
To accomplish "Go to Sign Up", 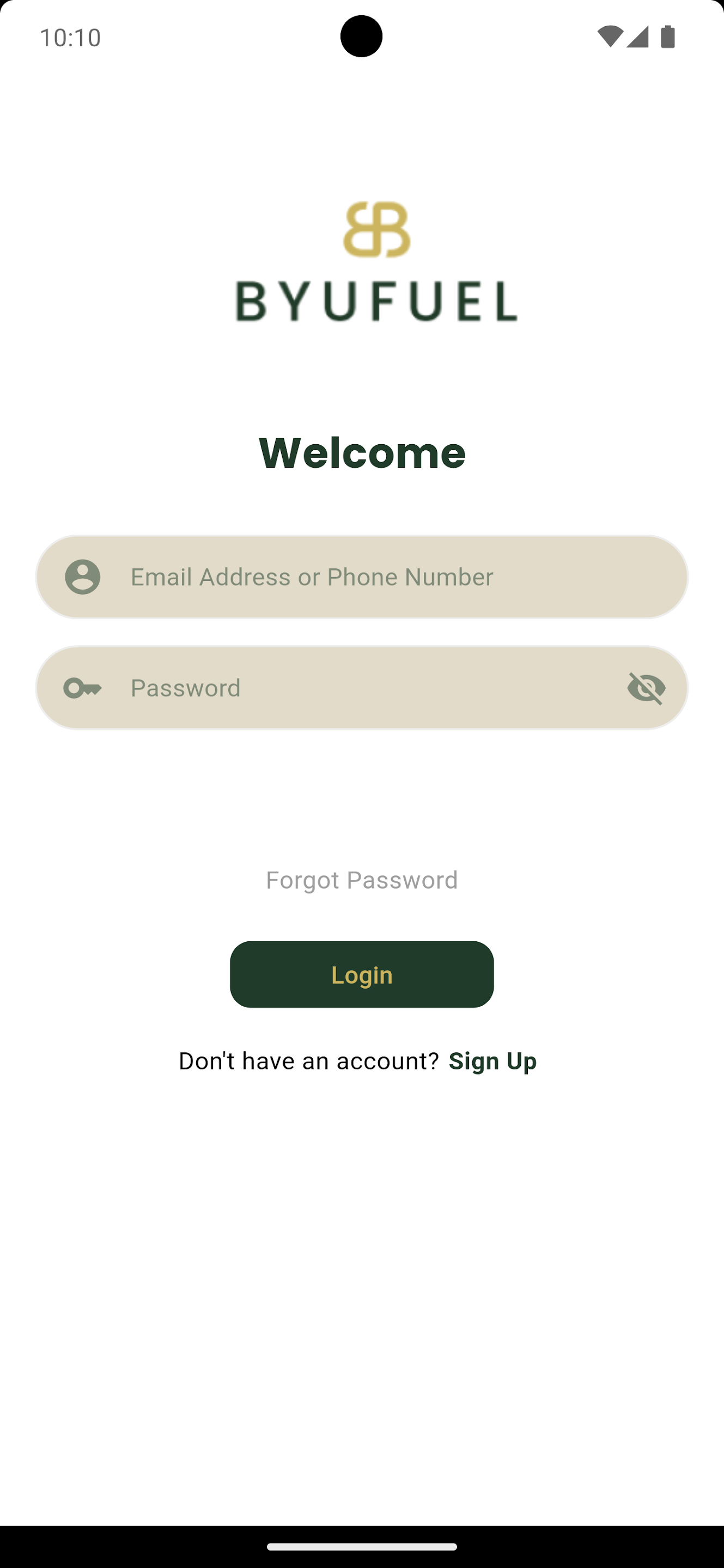I will click(492, 1061).
